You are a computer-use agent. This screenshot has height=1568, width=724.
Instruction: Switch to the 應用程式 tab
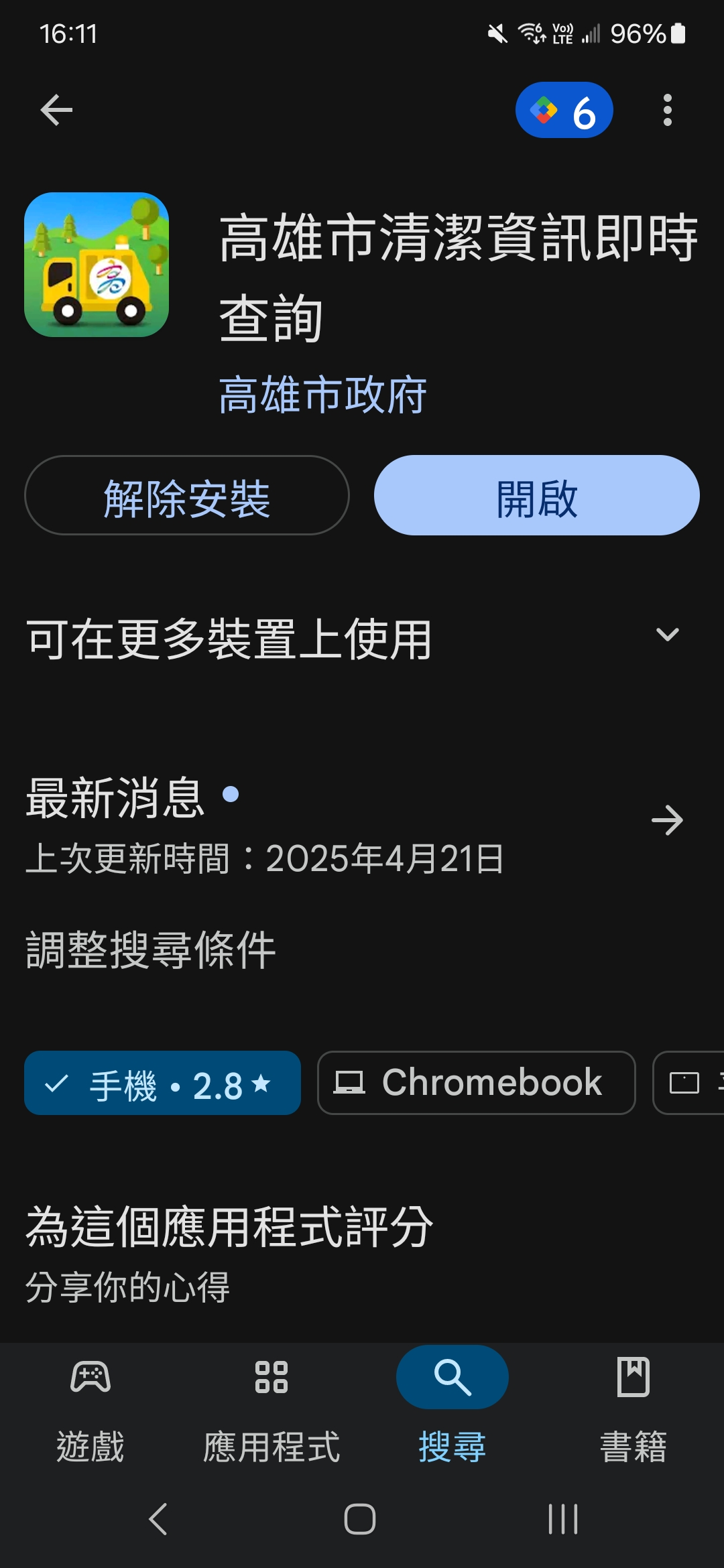[x=271, y=1407]
